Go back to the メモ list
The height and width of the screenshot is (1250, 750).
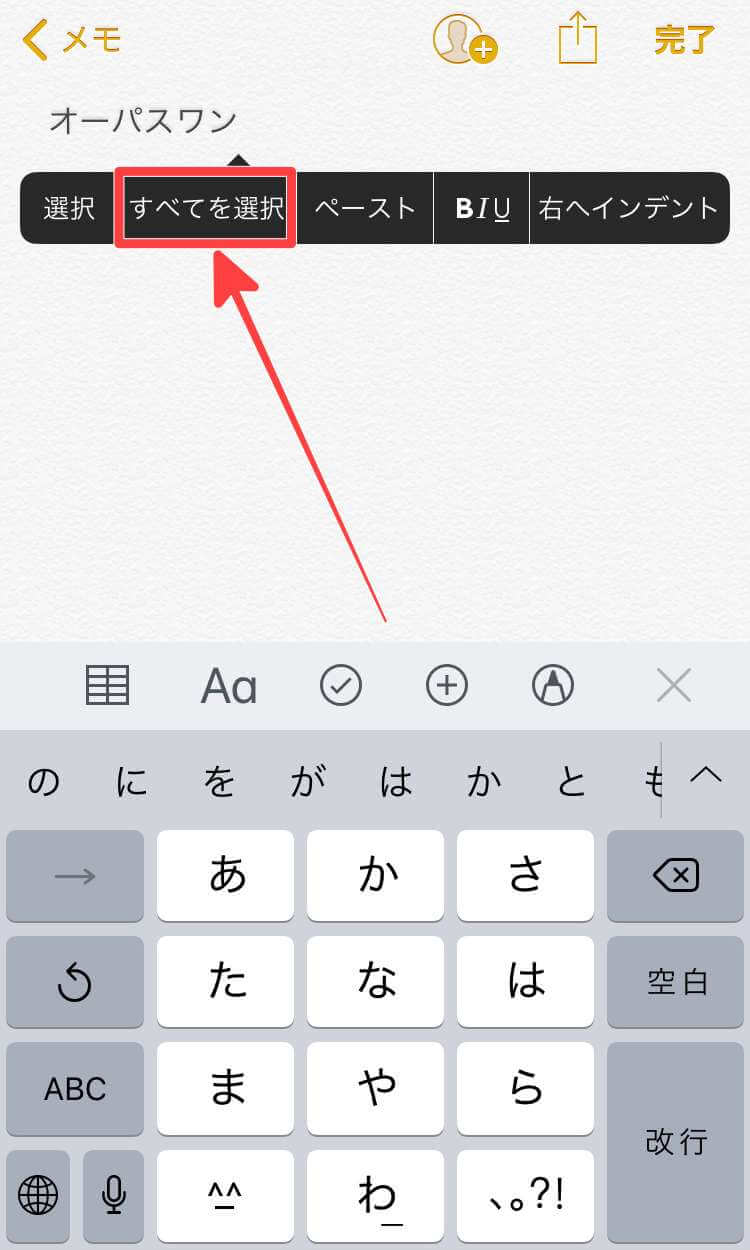tap(72, 40)
